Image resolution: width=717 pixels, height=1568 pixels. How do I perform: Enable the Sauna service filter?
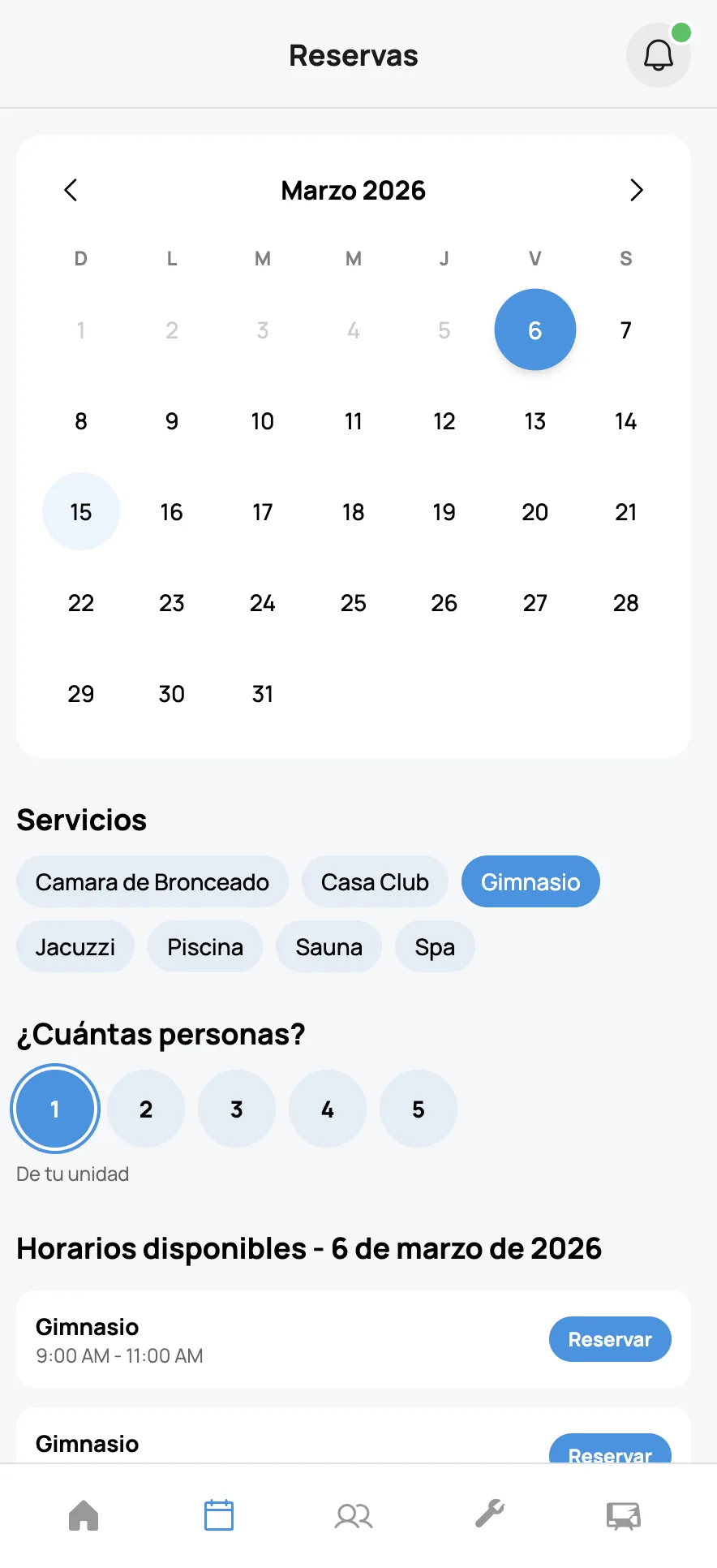tap(328, 946)
